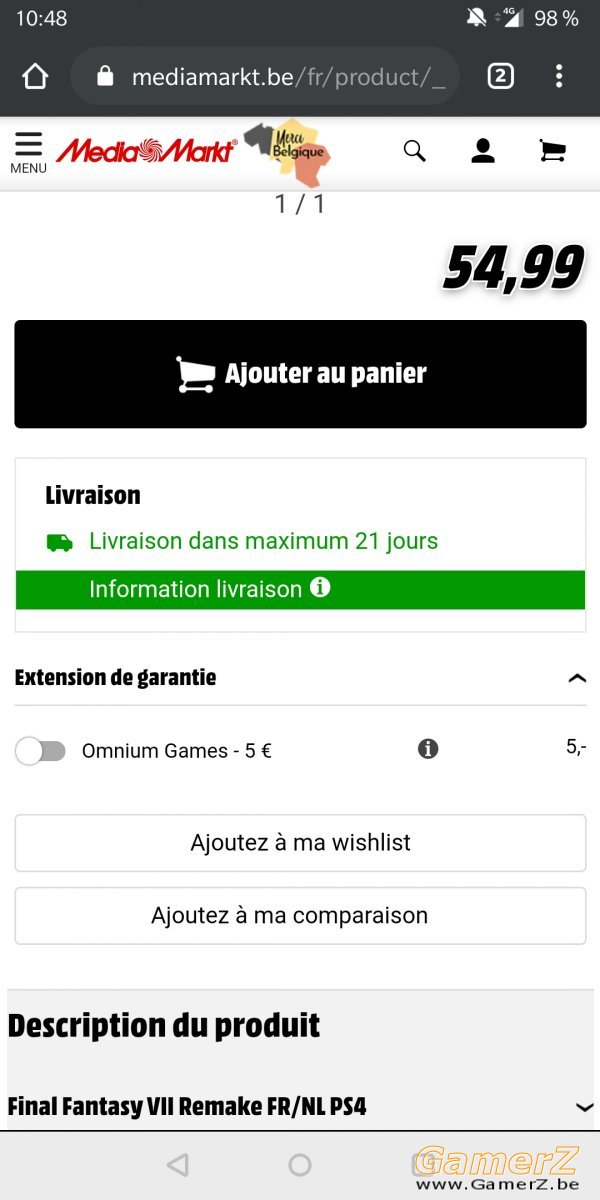Image resolution: width=600 pixels, height=1200 pixels.
Task: Select Ajoutez à ma wishlist
Action: click(x=300, y=843)
